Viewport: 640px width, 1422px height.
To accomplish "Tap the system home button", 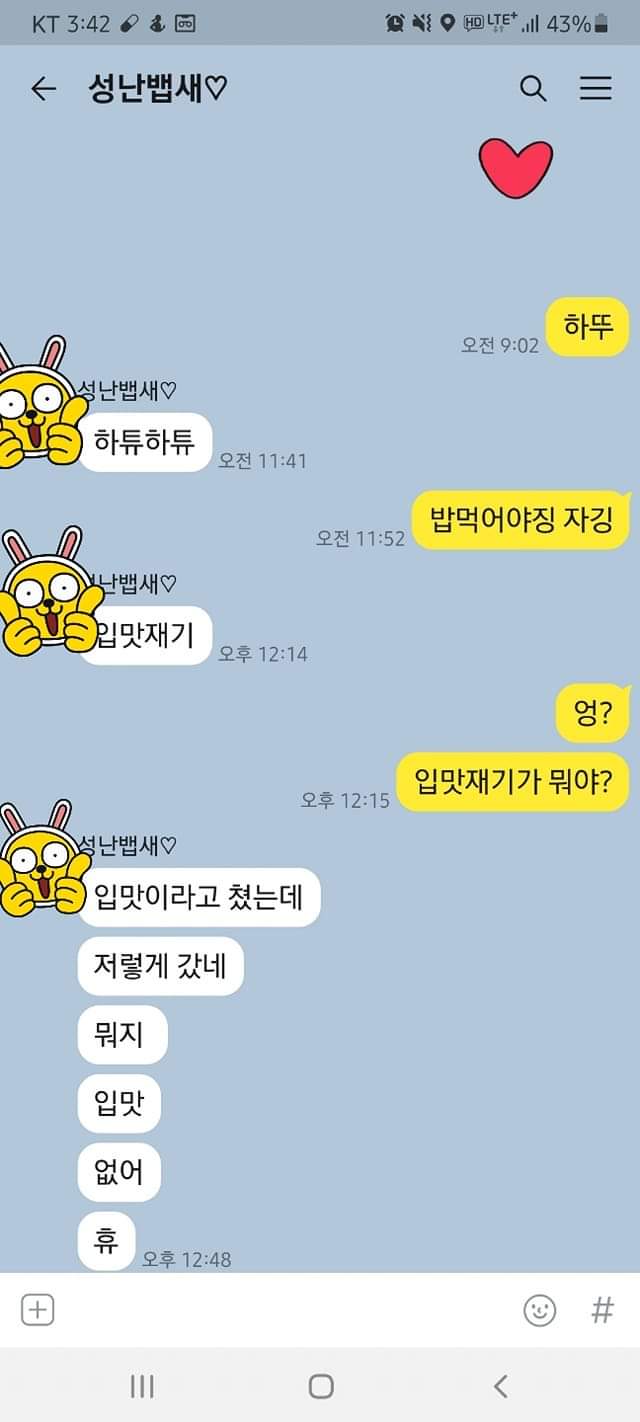I will point(320,1386).
